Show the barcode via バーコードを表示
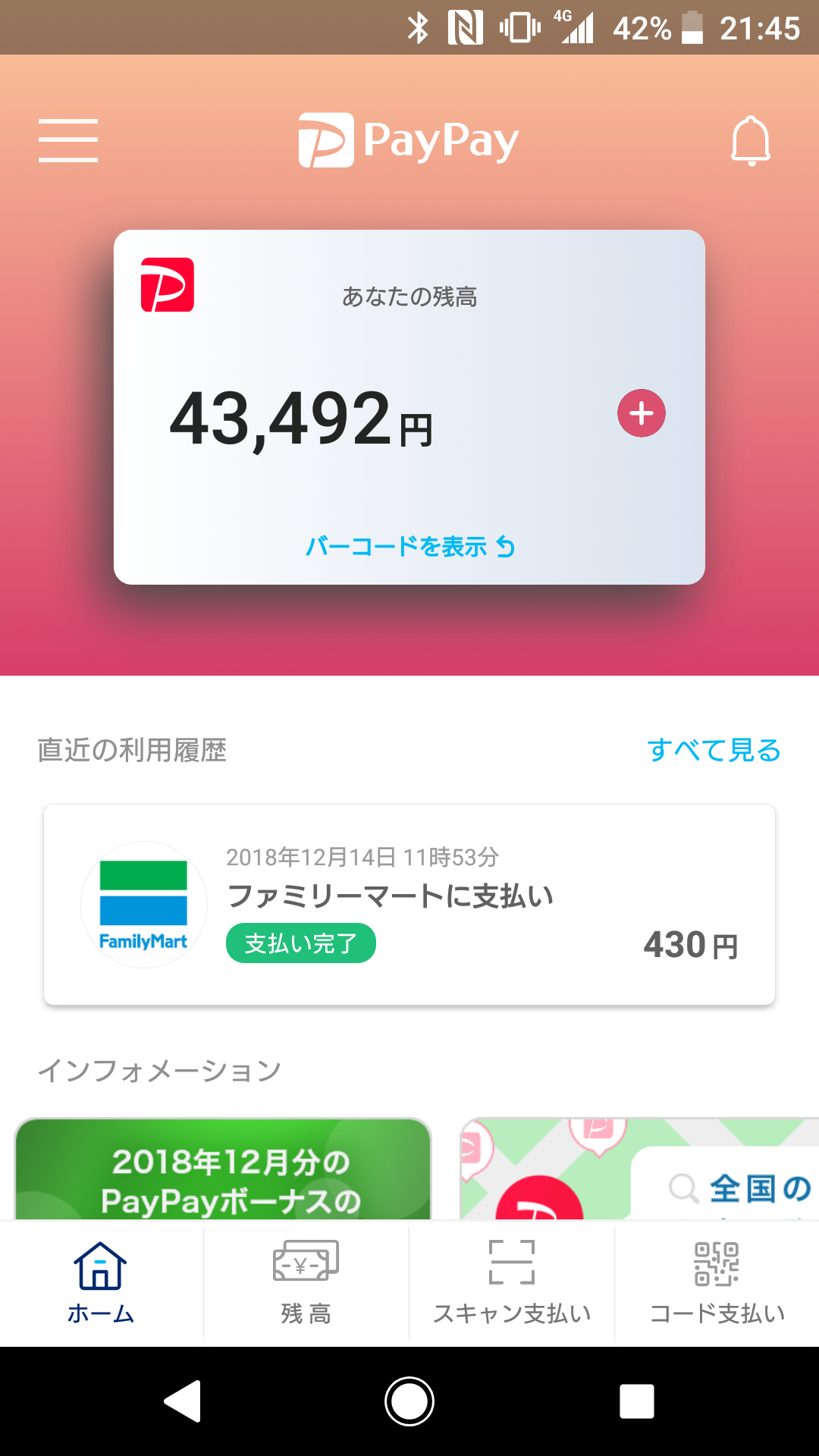This screenshot has width=819, height=1456. click(409, 546)
